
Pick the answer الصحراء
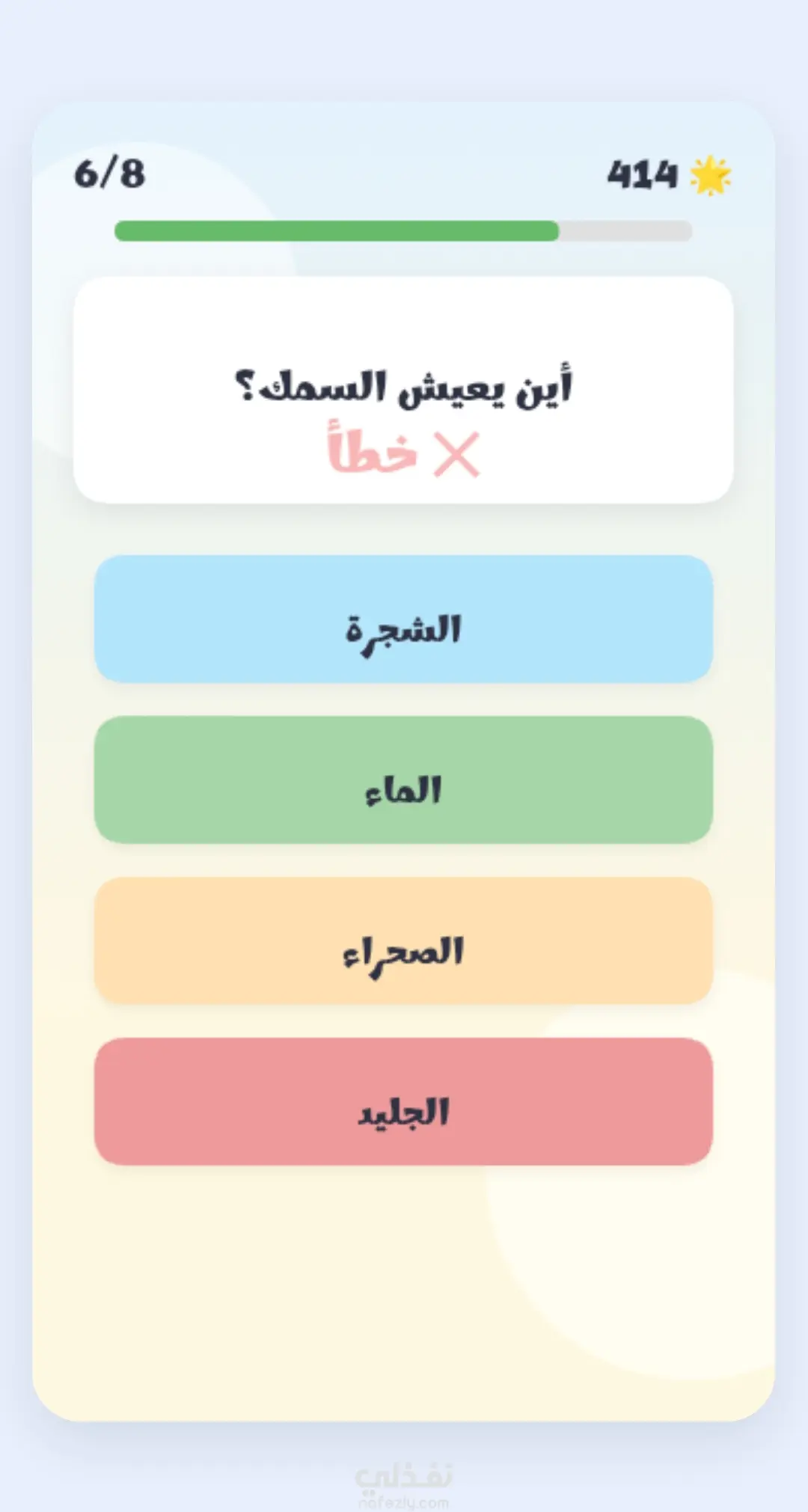tap(403, 940)
